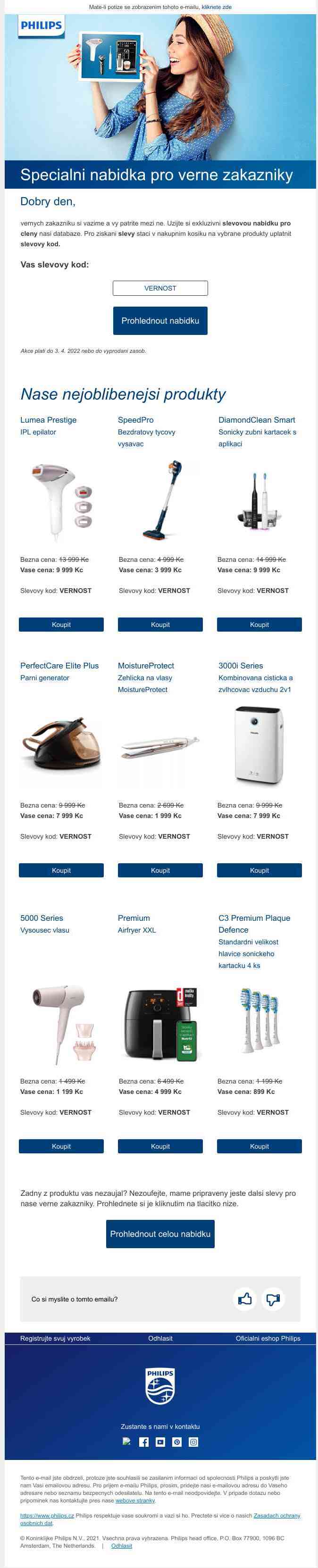Tap the Prohlednout nabidku button
The width and height of the screenshot is (318, 1568).
pyautogui.click(x=160, y=320)
